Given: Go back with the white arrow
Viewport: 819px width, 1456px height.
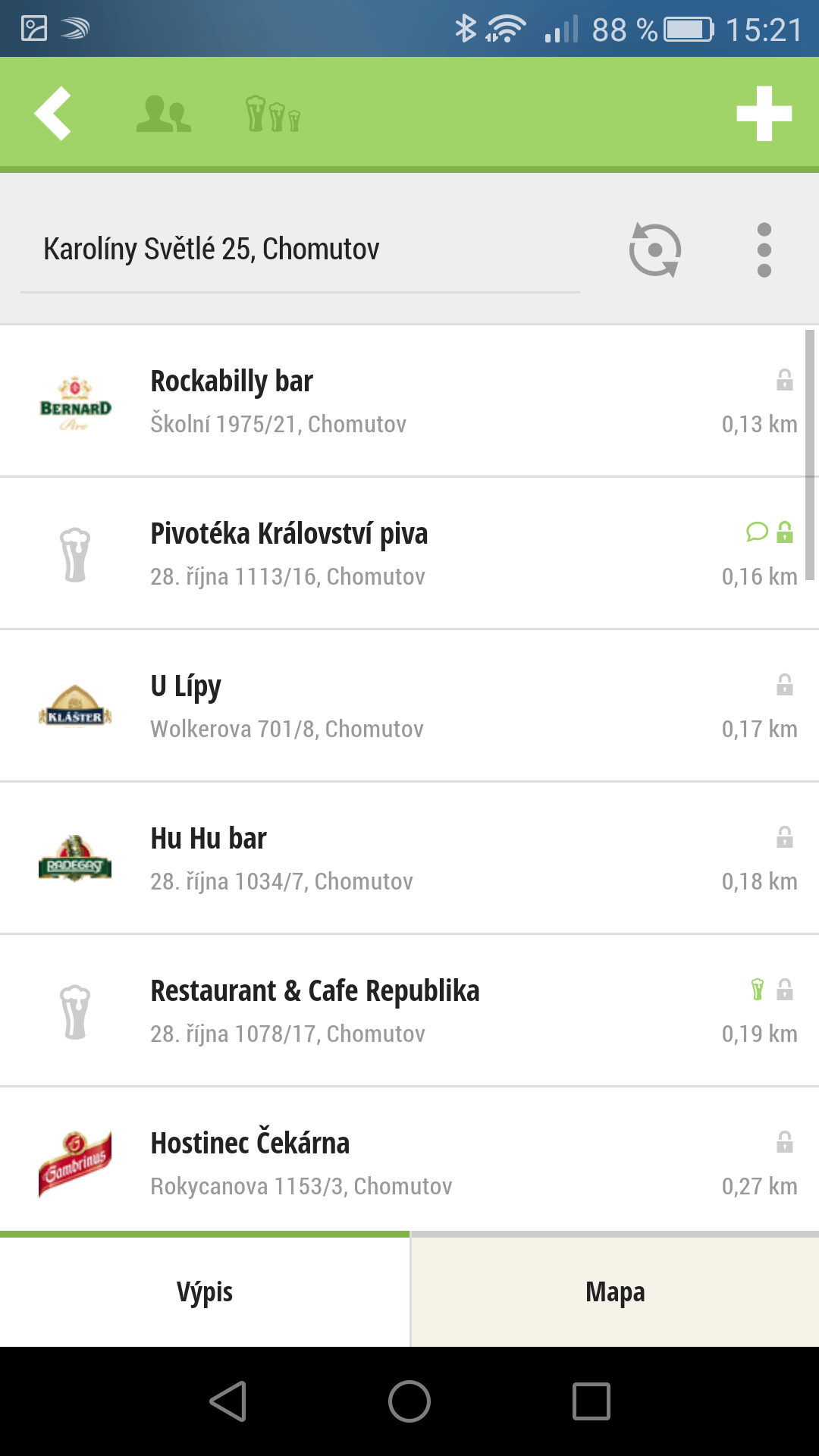Looking at the screenshot, I should tap(52, 114).
